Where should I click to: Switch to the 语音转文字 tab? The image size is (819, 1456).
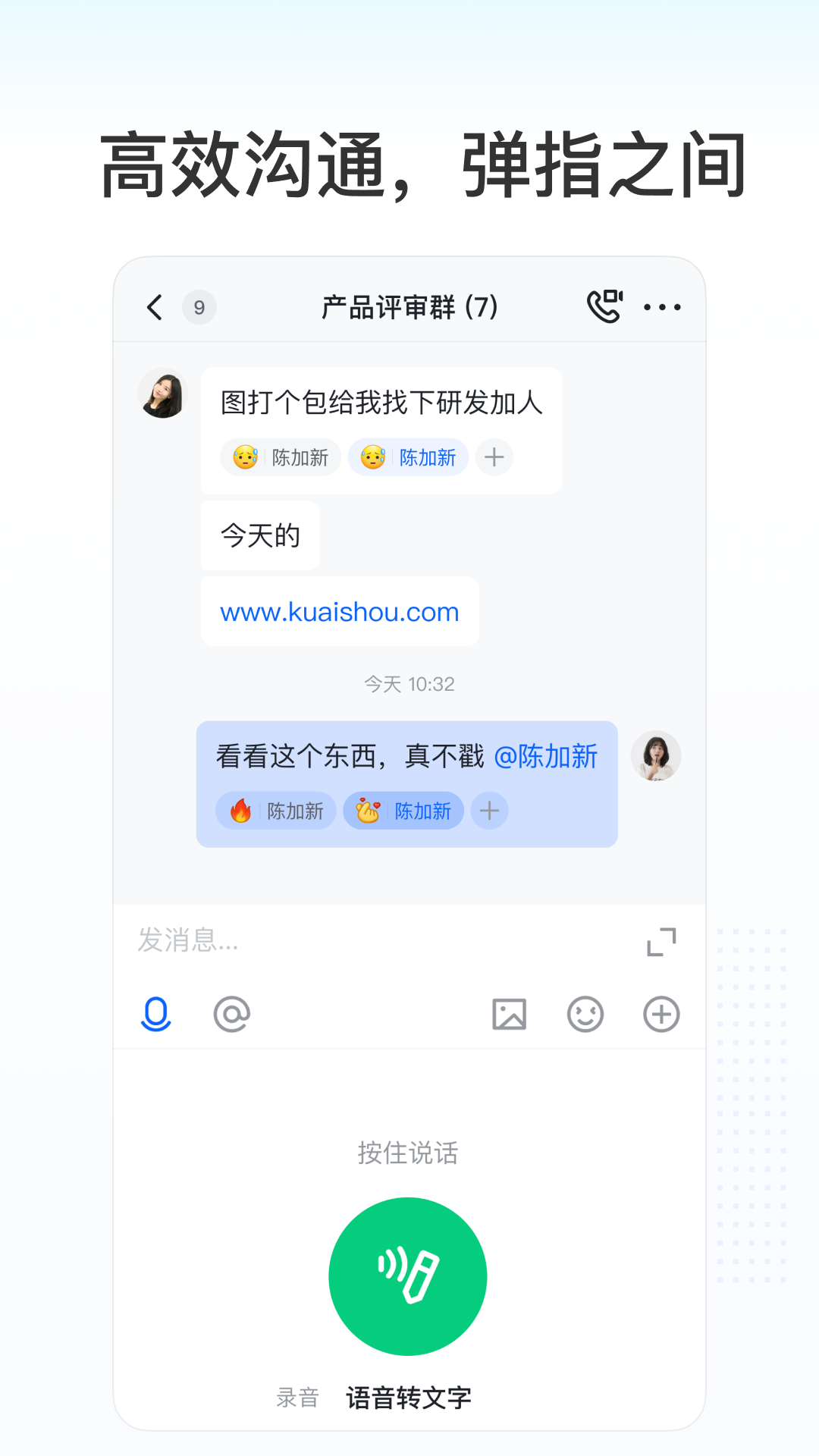pyautogui.click(x=409, y=1395)
